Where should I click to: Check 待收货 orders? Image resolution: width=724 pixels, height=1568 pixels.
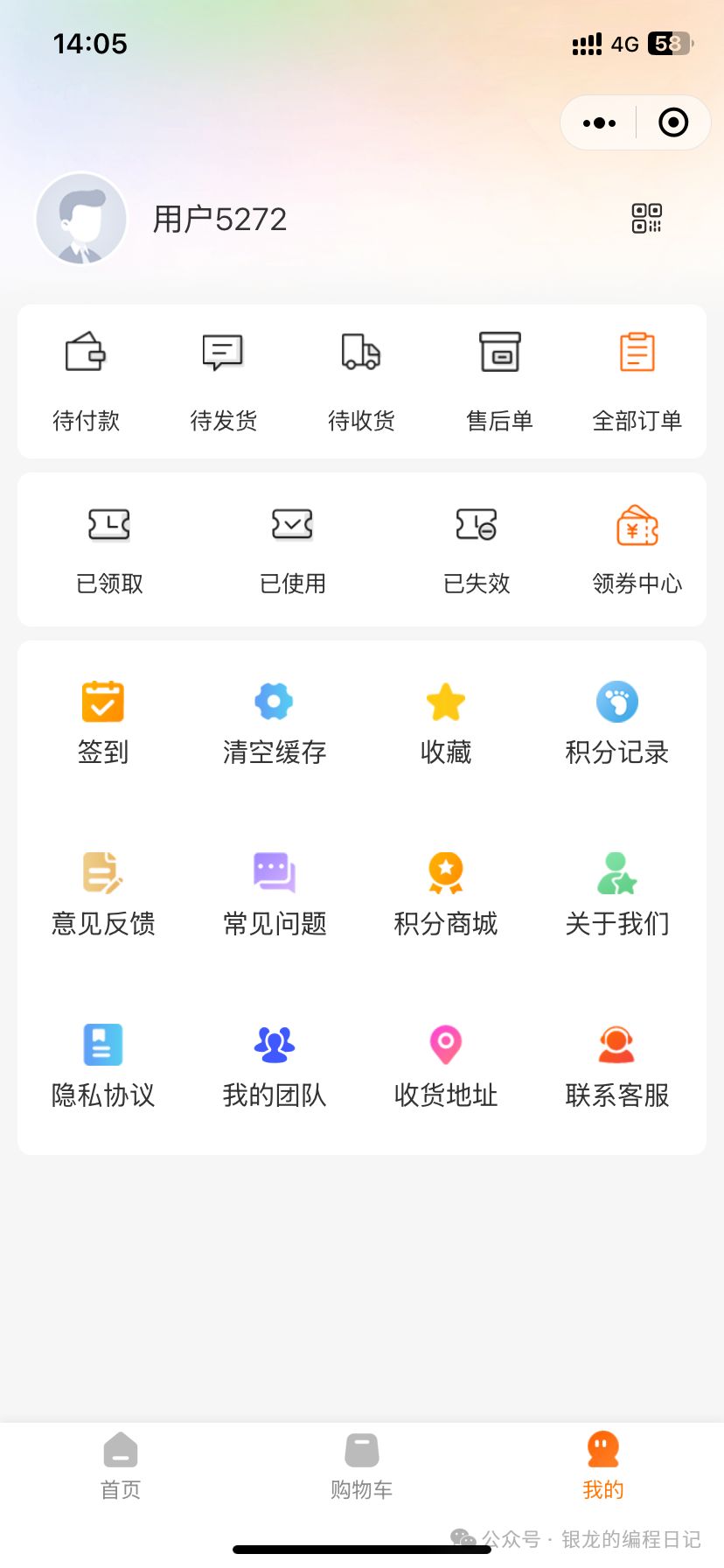[x=361, y=381]
